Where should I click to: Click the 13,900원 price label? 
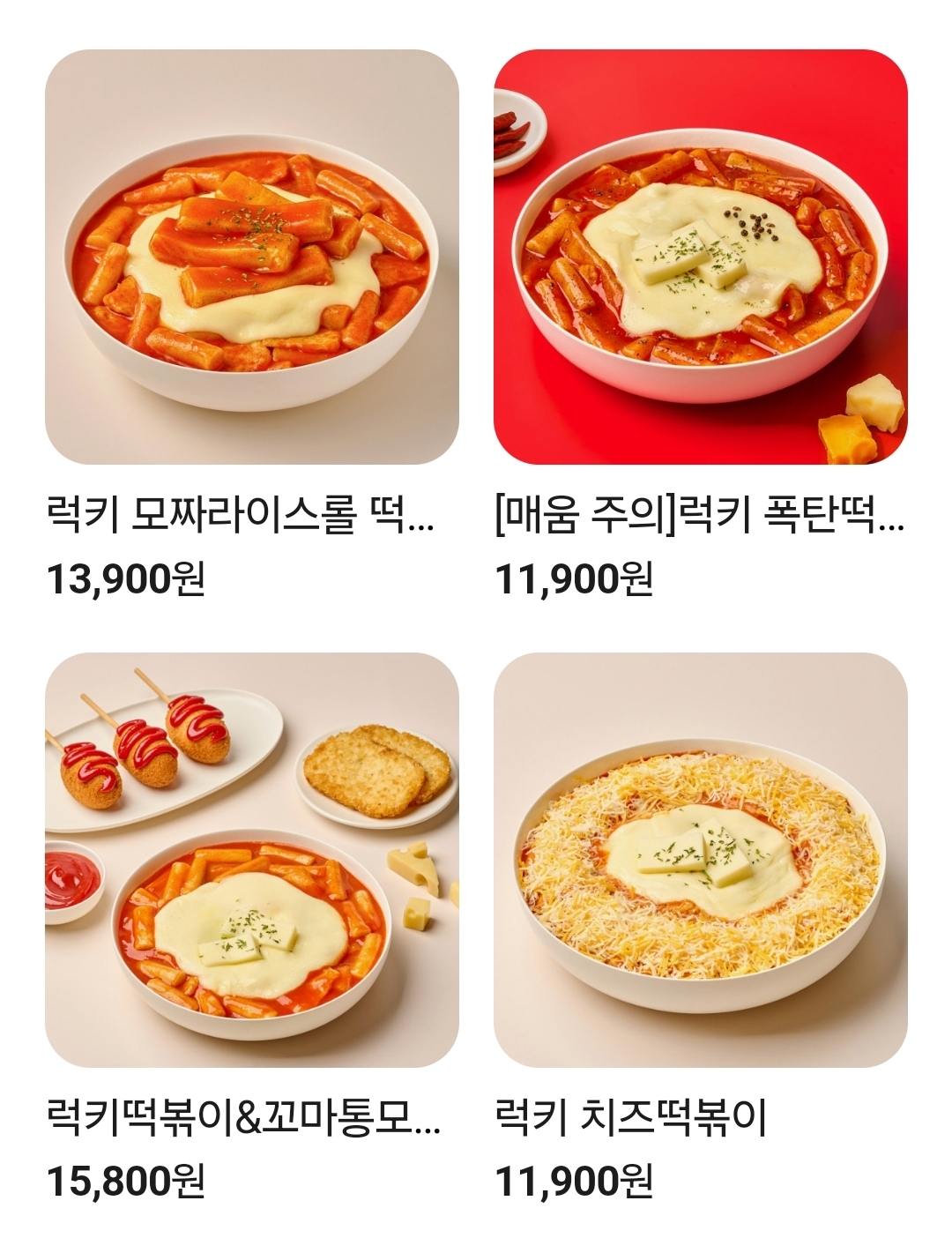(x=132, y=578)
